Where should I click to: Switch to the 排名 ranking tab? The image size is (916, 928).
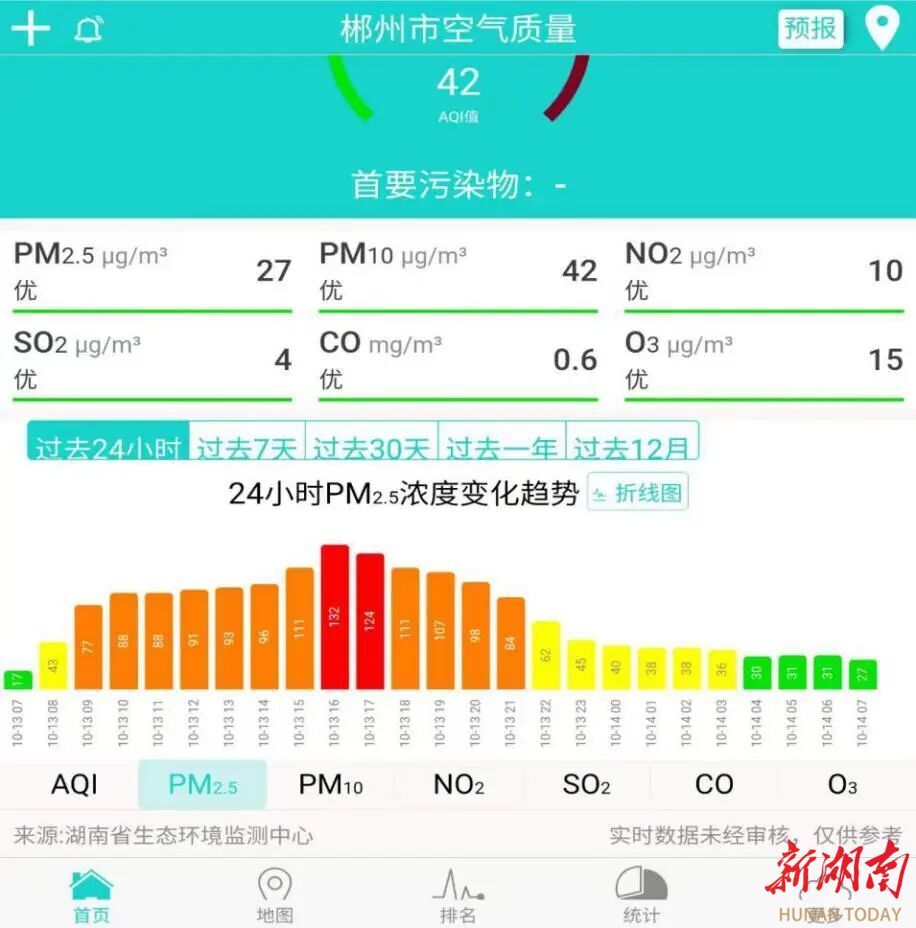click(x=458, y=895)
